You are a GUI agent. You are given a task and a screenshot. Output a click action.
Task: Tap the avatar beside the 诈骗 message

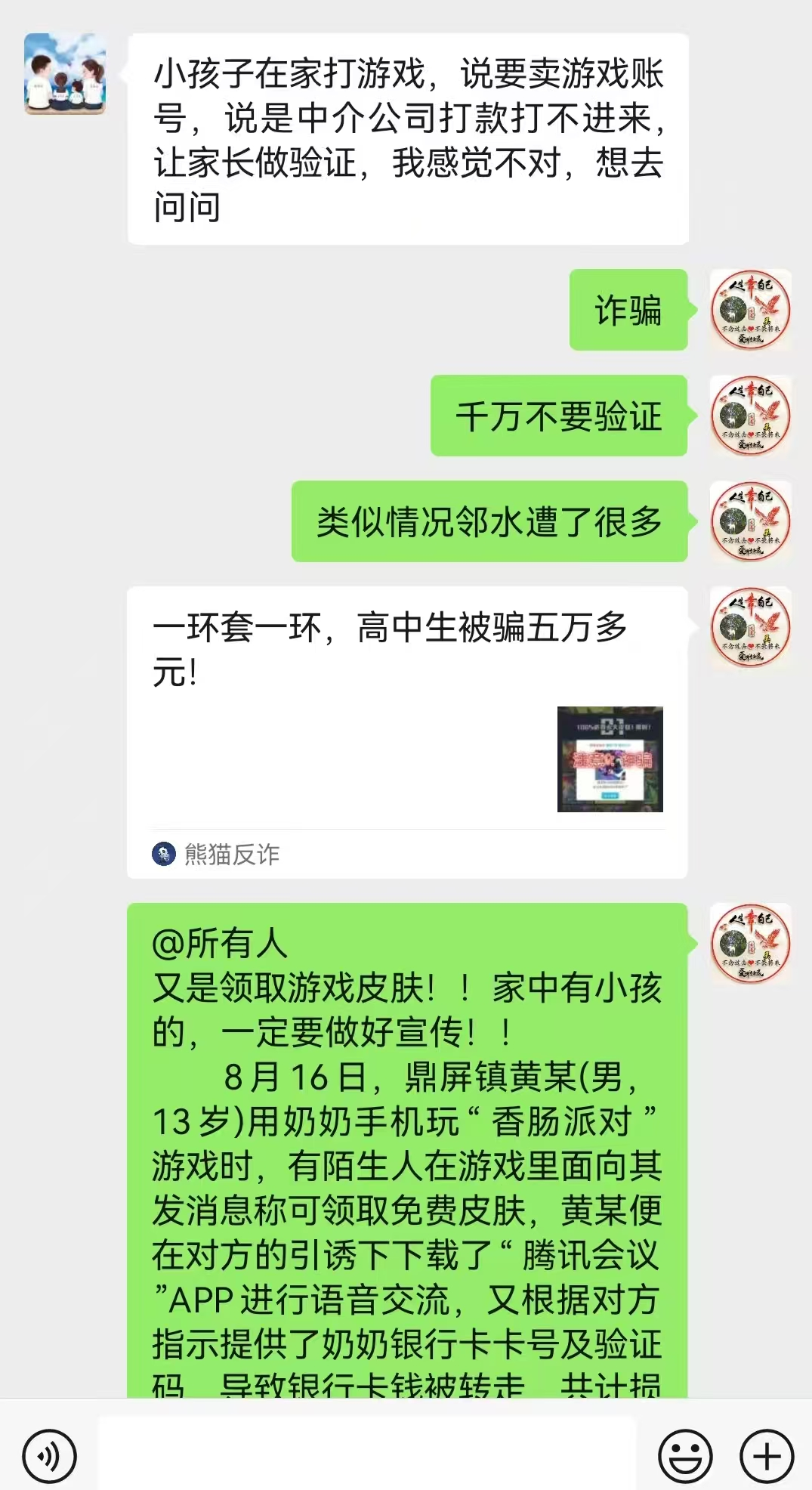pyautogui.click(x=750, y=310)
